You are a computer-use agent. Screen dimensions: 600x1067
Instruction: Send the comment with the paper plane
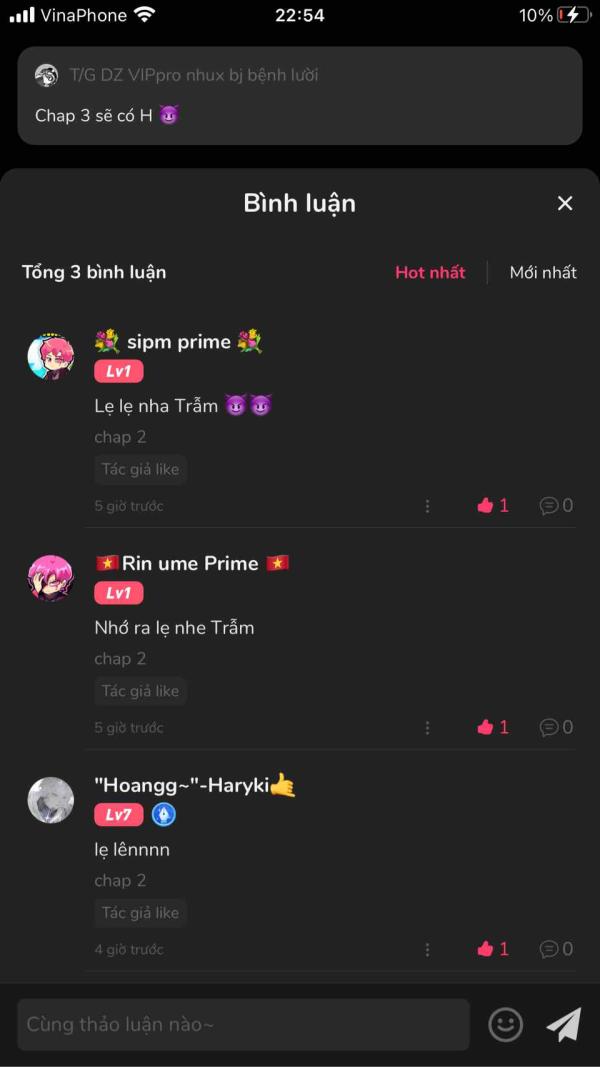563,1025
